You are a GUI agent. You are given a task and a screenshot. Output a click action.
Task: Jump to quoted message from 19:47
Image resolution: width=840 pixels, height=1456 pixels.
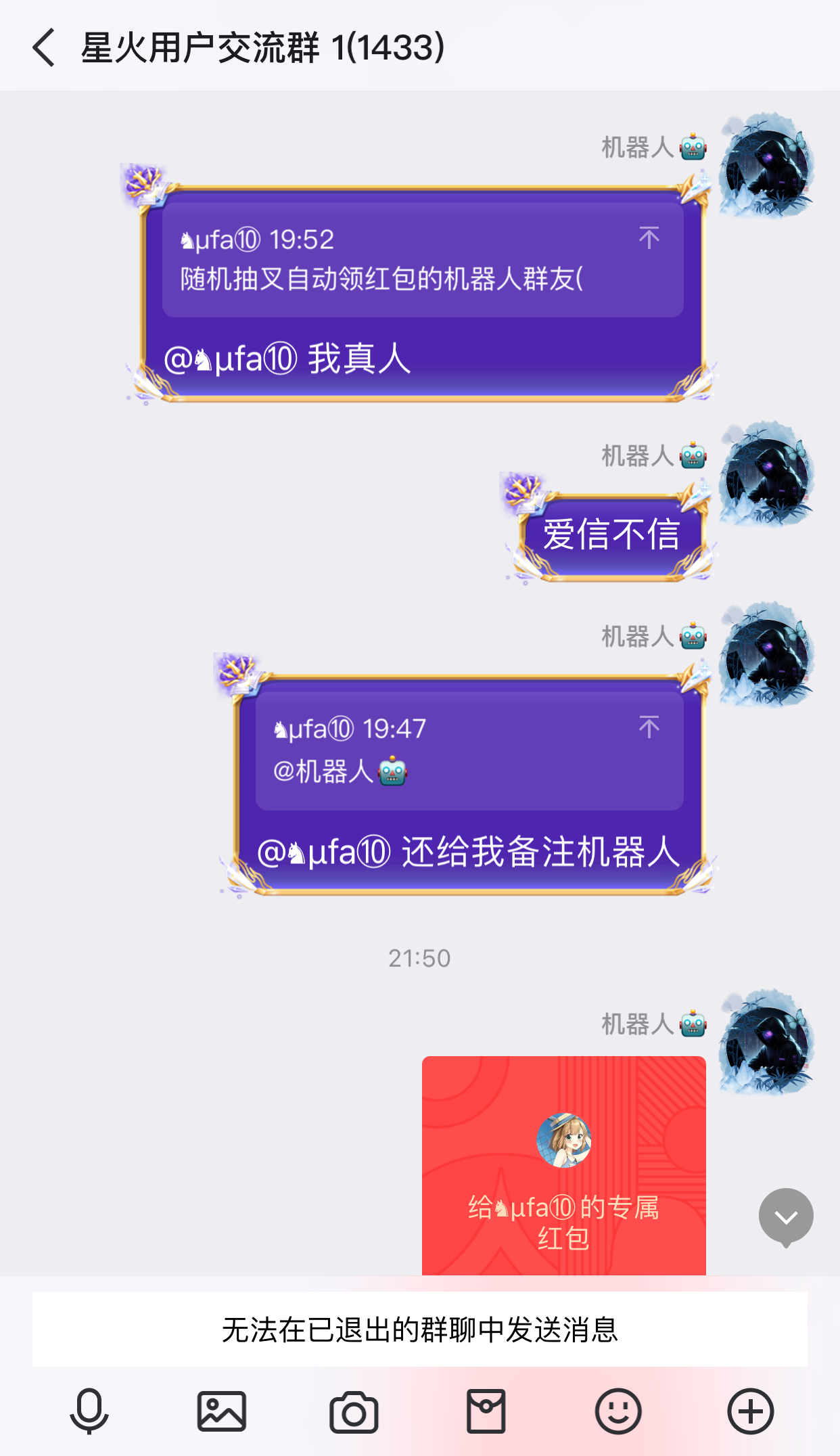649,727
